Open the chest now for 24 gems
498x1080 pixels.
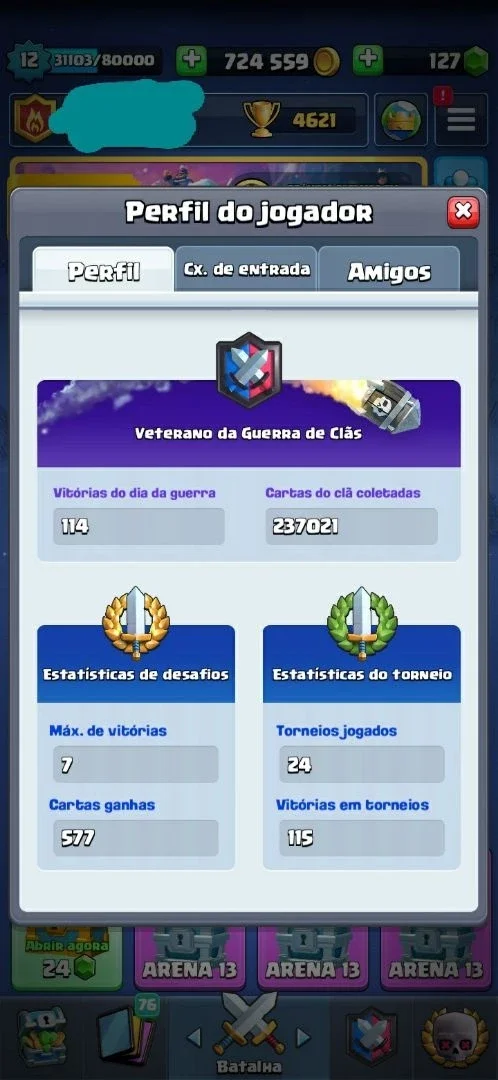point(67,959)
